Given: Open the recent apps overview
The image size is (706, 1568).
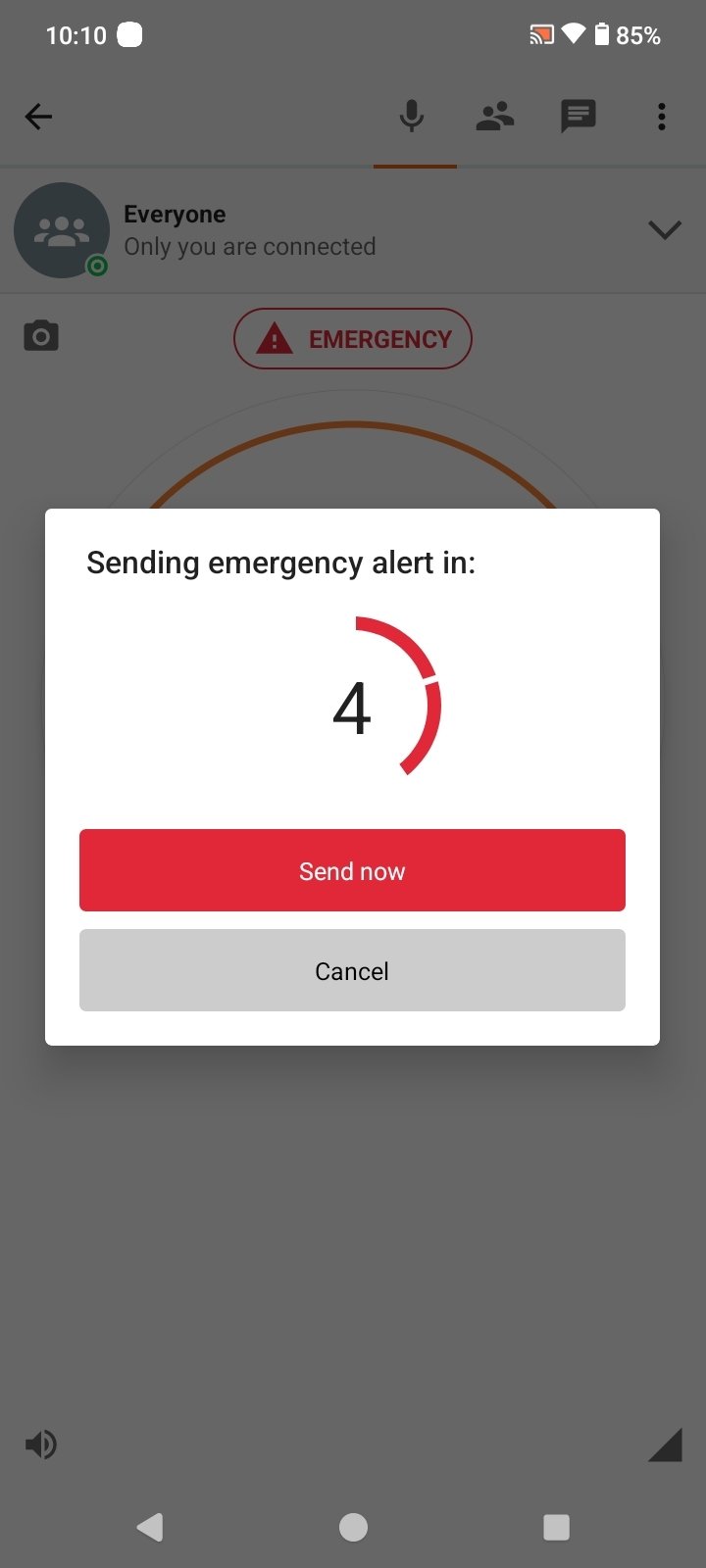Looking at the screenshot, I should [556, 1527].
